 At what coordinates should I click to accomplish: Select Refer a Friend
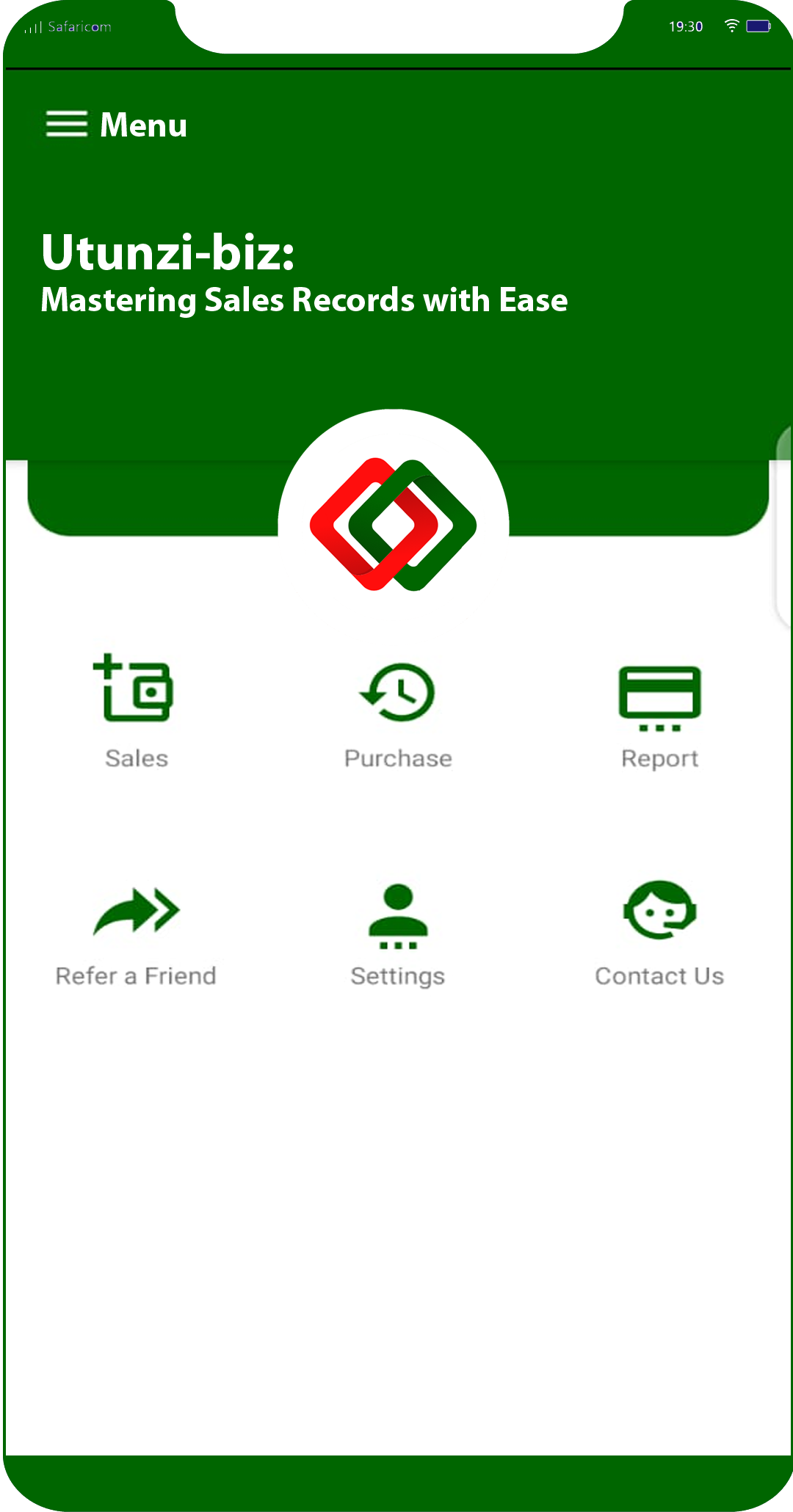coord(136,932)
